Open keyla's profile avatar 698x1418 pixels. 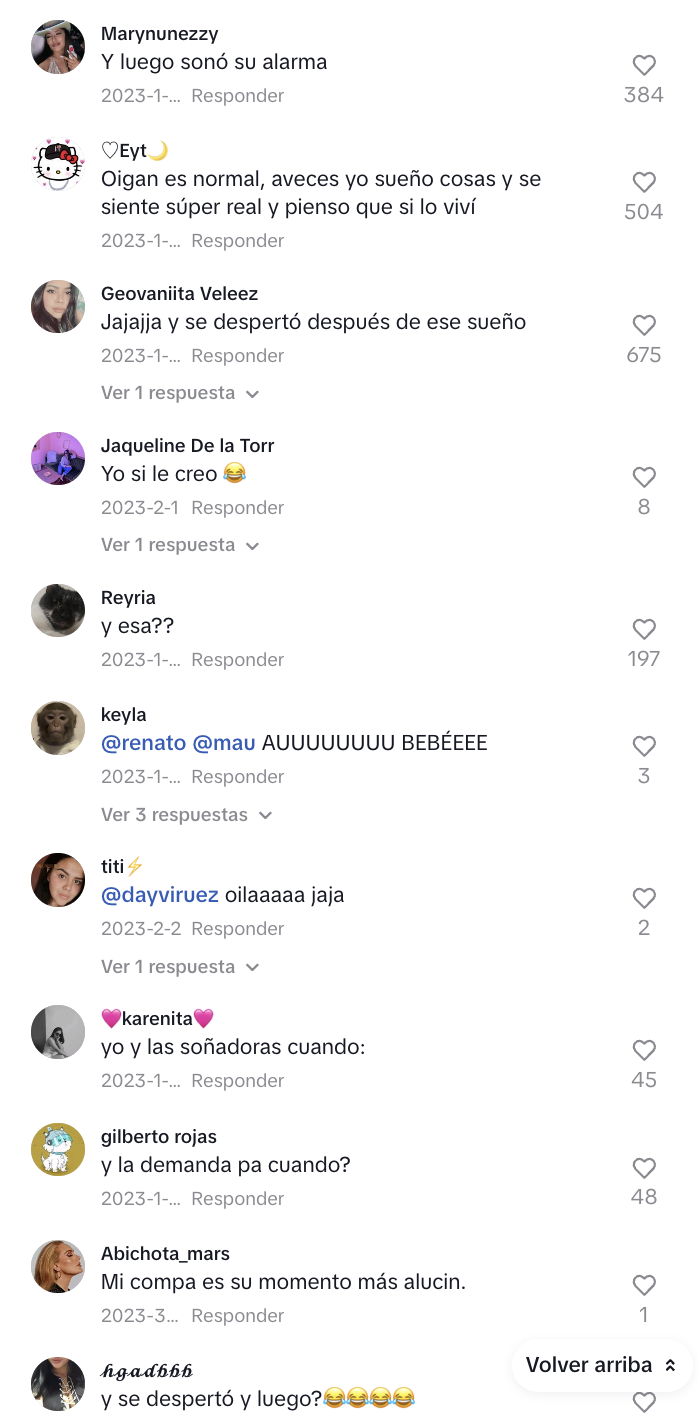tap(58, 727)
